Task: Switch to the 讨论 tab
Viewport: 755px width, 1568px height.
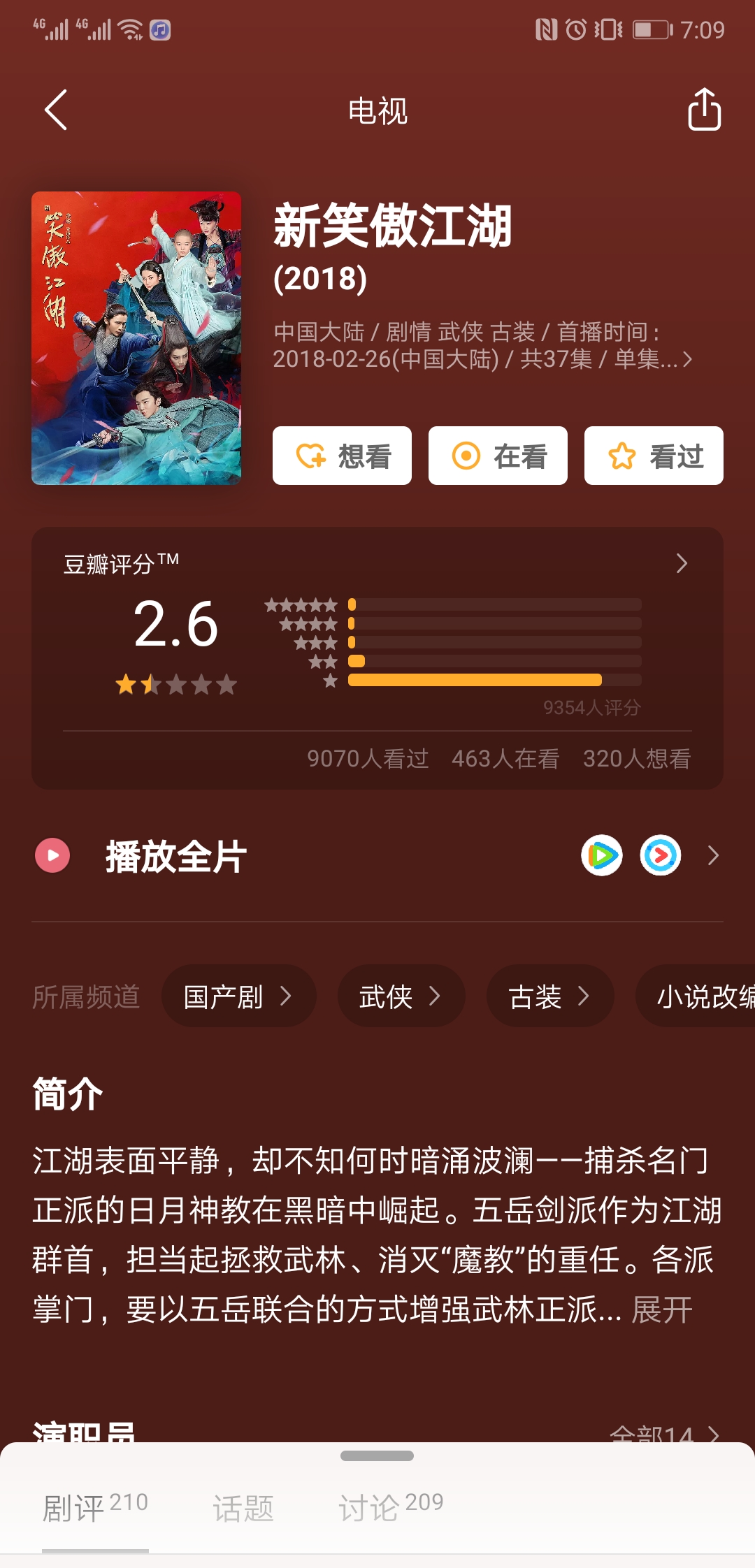Action: tap(390, 1508)
